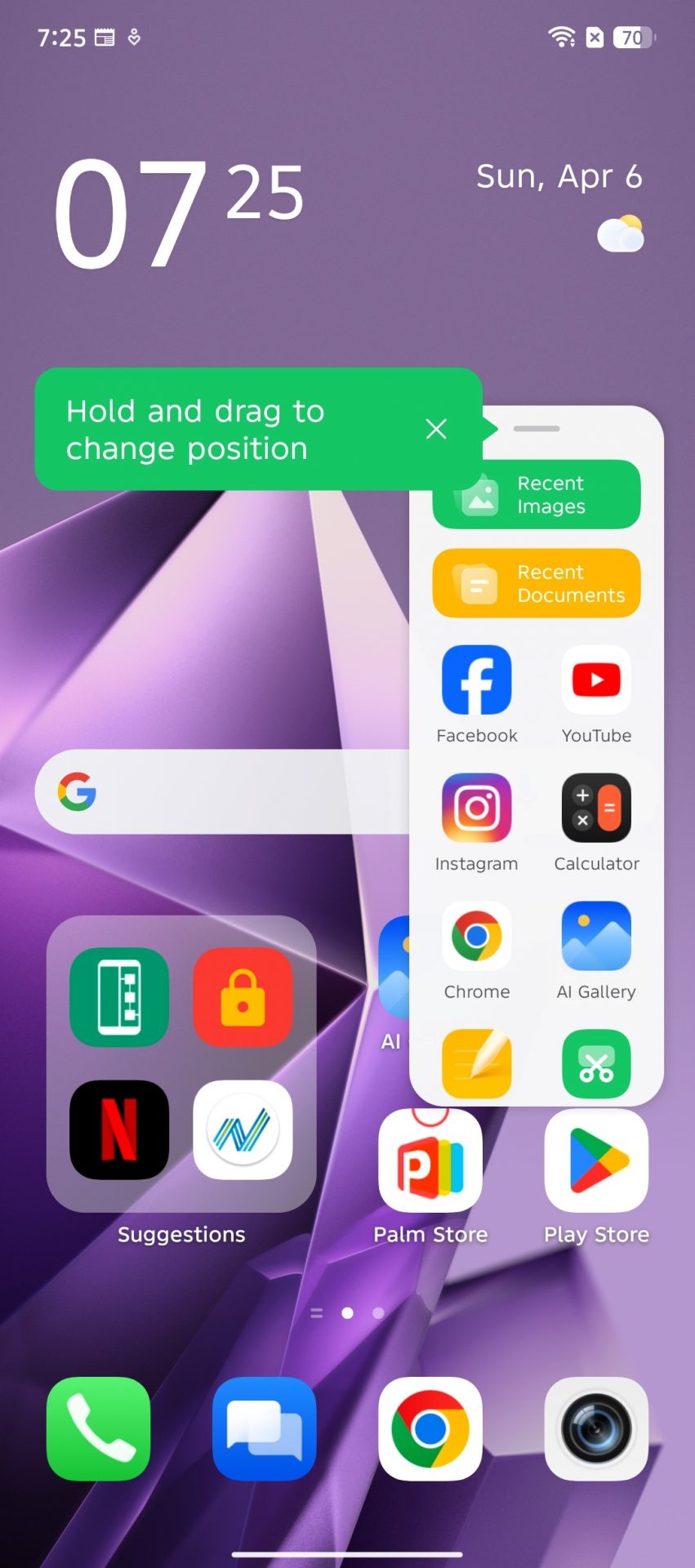Launch Chrome from the sidebar panel
Image resolution: width=695 pixels, height=1568 pixels.
(477, 936)
